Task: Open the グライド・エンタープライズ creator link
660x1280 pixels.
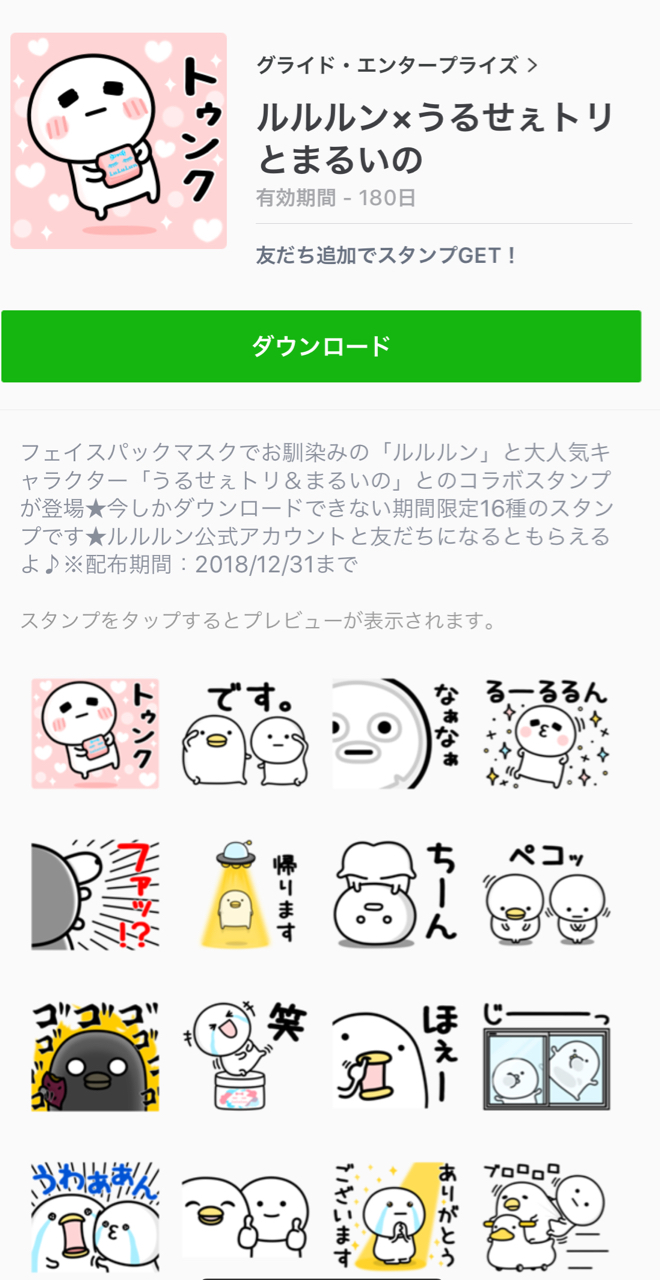Action: pos(396,66)
